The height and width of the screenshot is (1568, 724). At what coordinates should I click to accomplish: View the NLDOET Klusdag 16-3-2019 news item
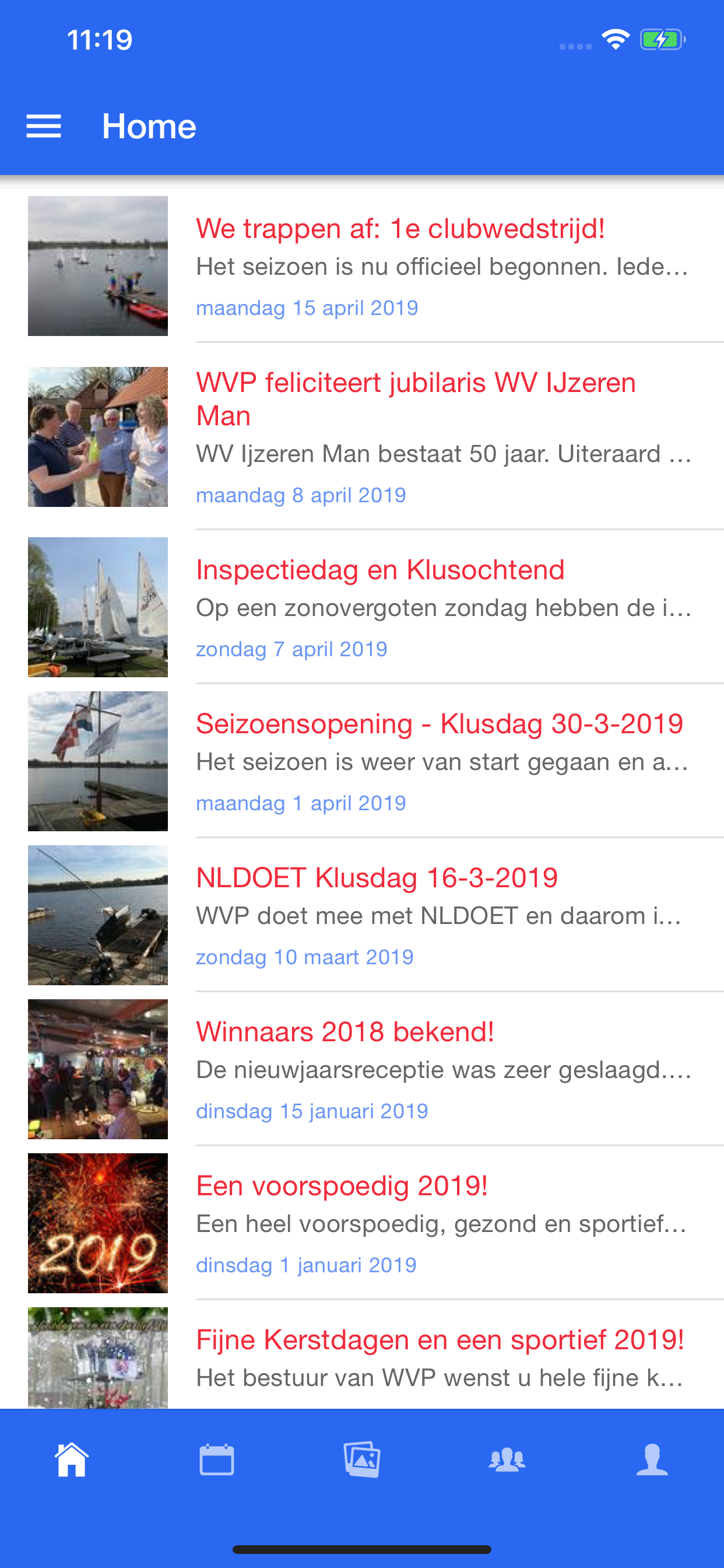tap(362, 915)
